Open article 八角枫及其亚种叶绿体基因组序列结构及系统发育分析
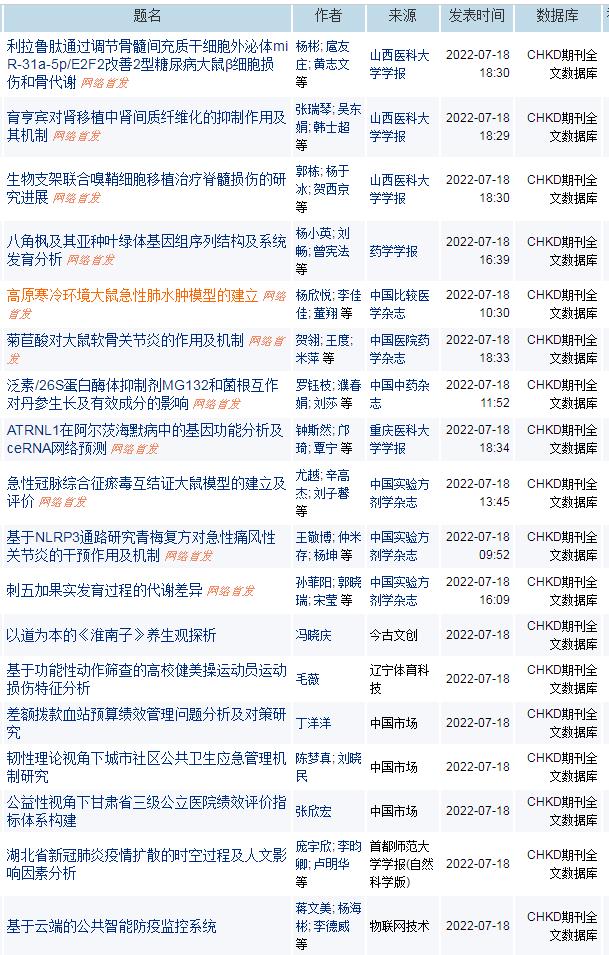 (145, 241)
